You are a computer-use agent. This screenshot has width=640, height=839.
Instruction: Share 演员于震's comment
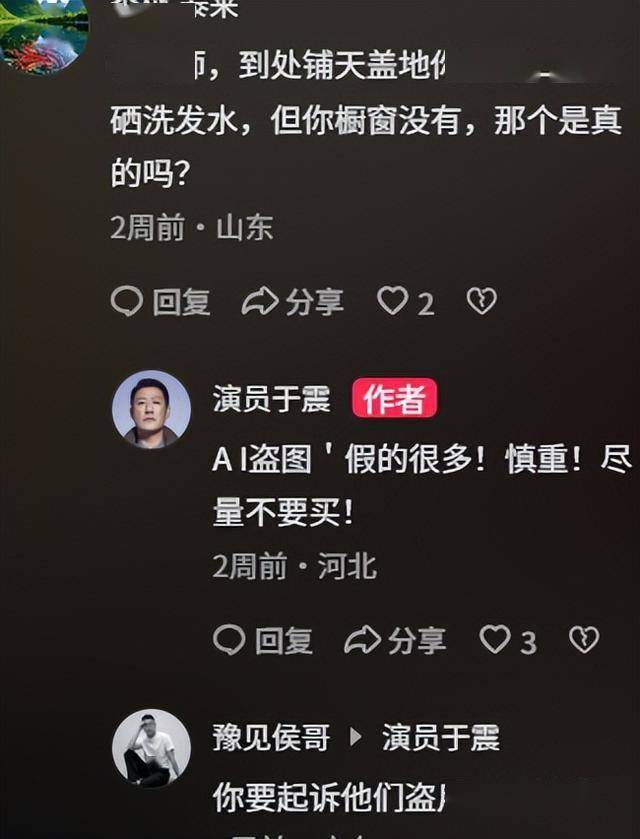[x=394, y=640]
